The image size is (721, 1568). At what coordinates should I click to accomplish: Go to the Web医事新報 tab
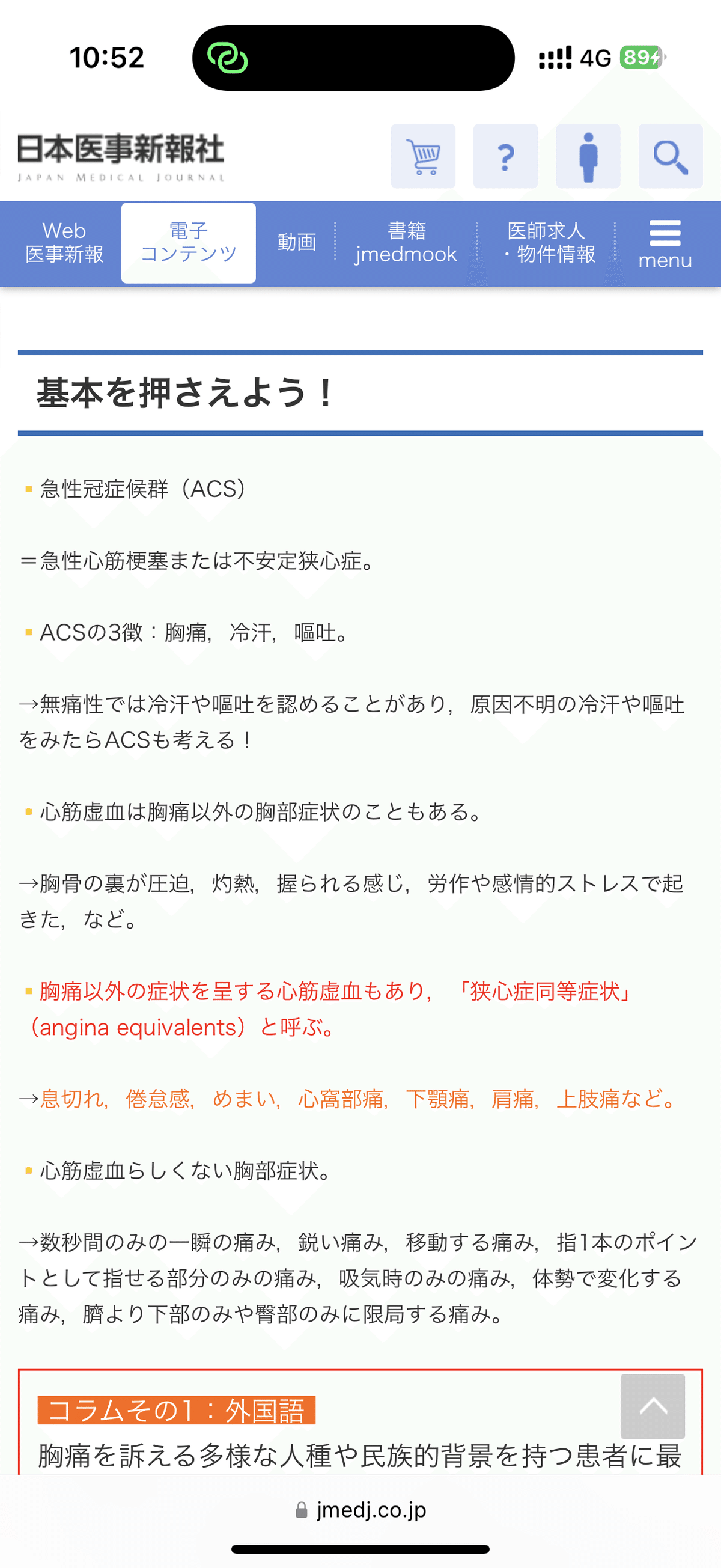pos(64,243)
